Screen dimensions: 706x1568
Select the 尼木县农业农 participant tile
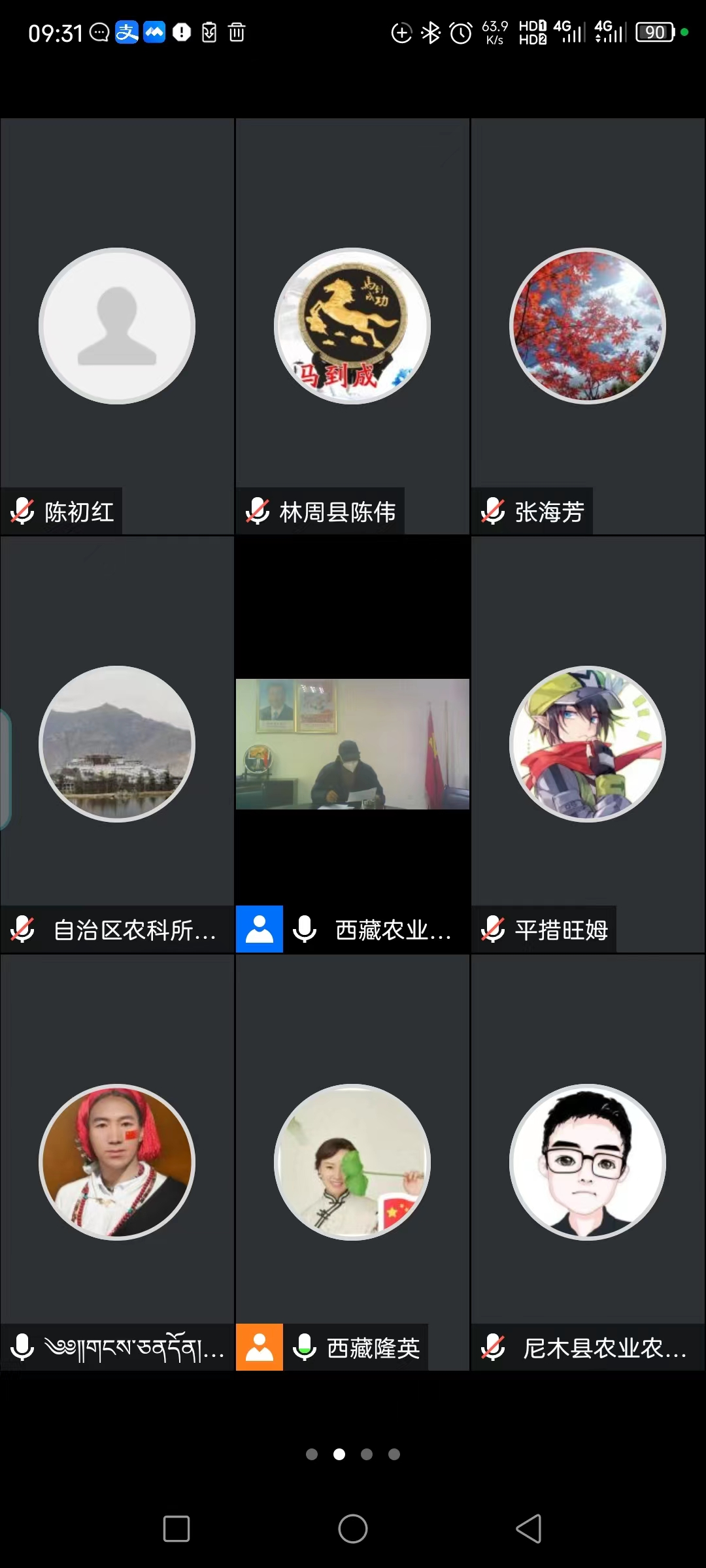588,1163
